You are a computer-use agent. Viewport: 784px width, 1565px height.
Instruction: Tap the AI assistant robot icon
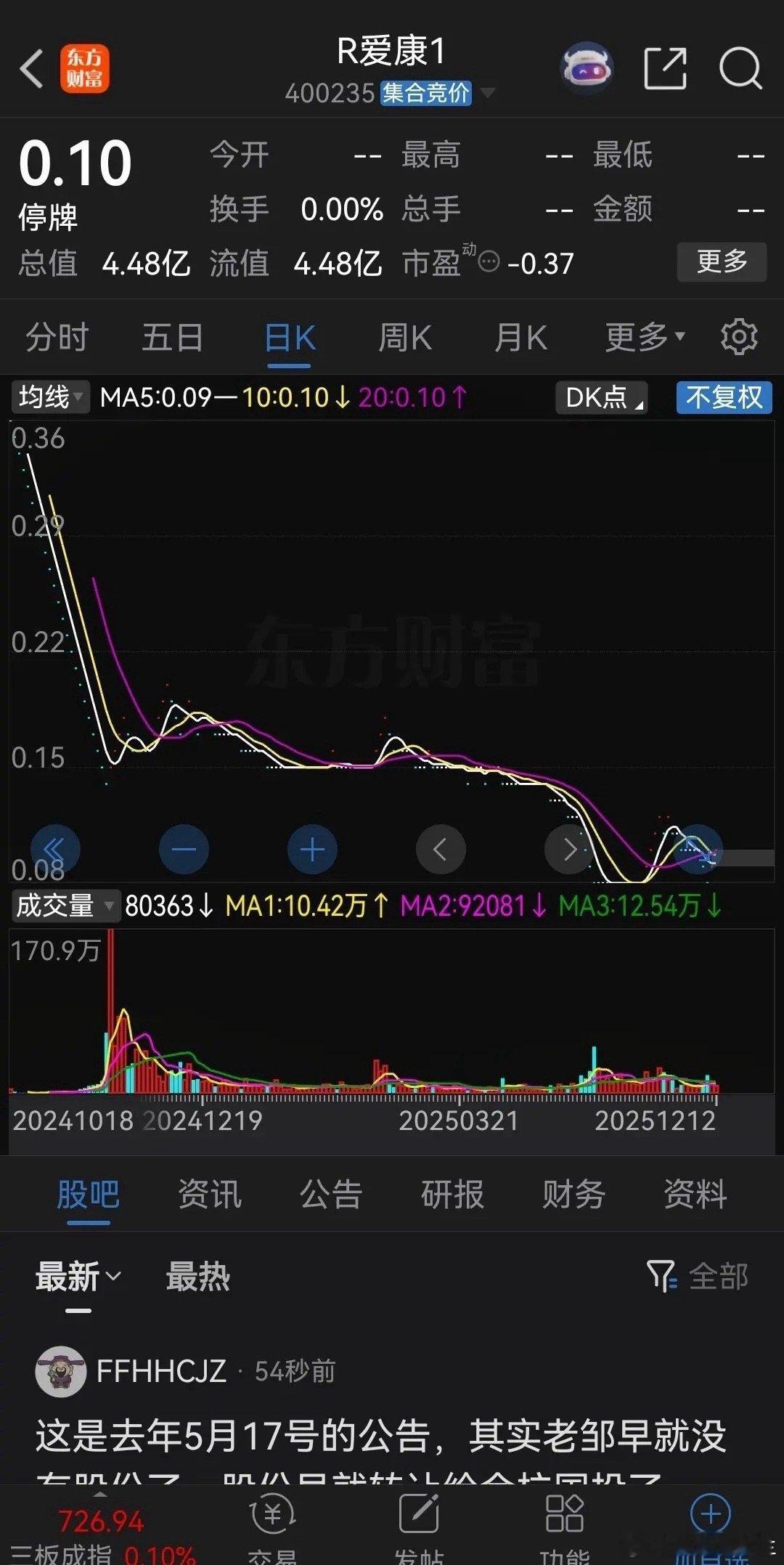(587, 66)
